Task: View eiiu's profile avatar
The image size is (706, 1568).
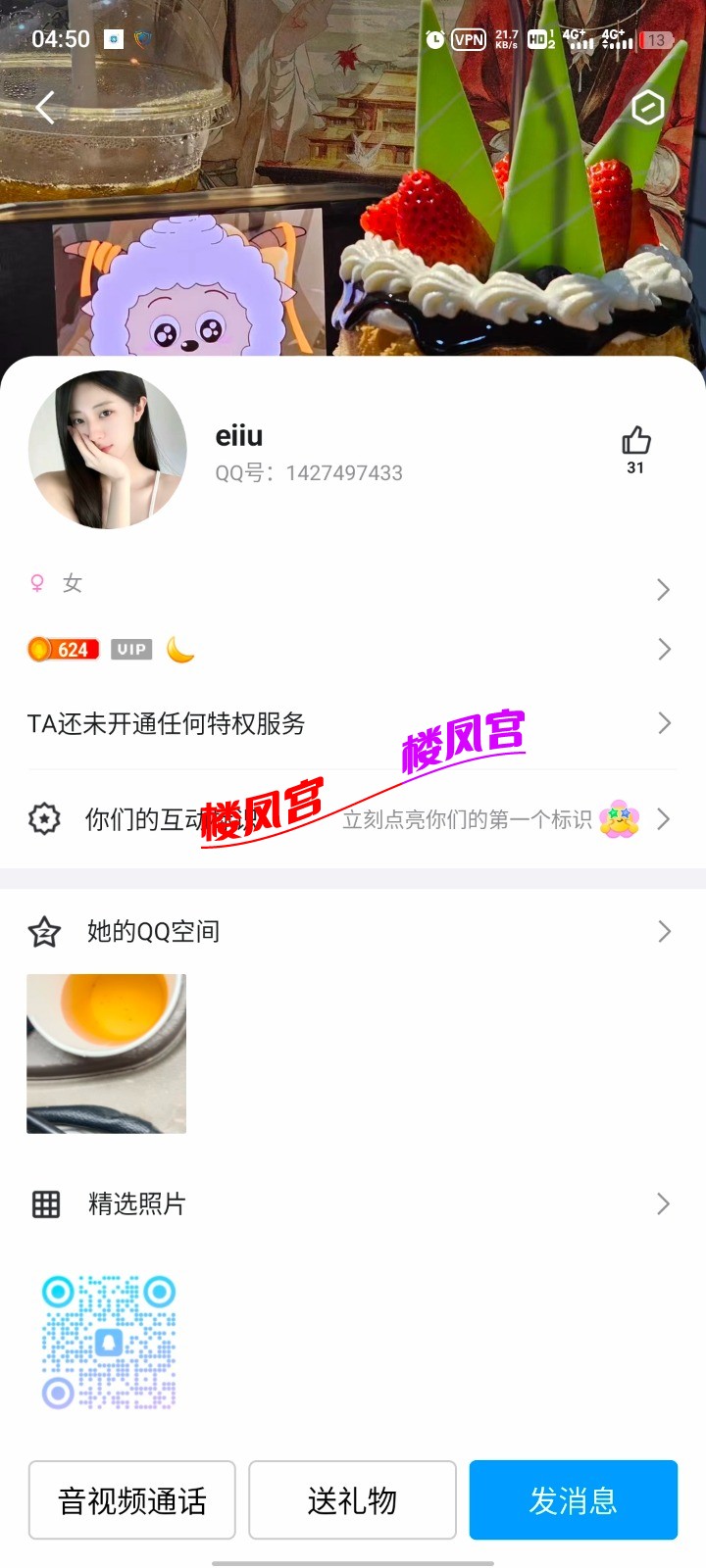Action: click(108, 450)
